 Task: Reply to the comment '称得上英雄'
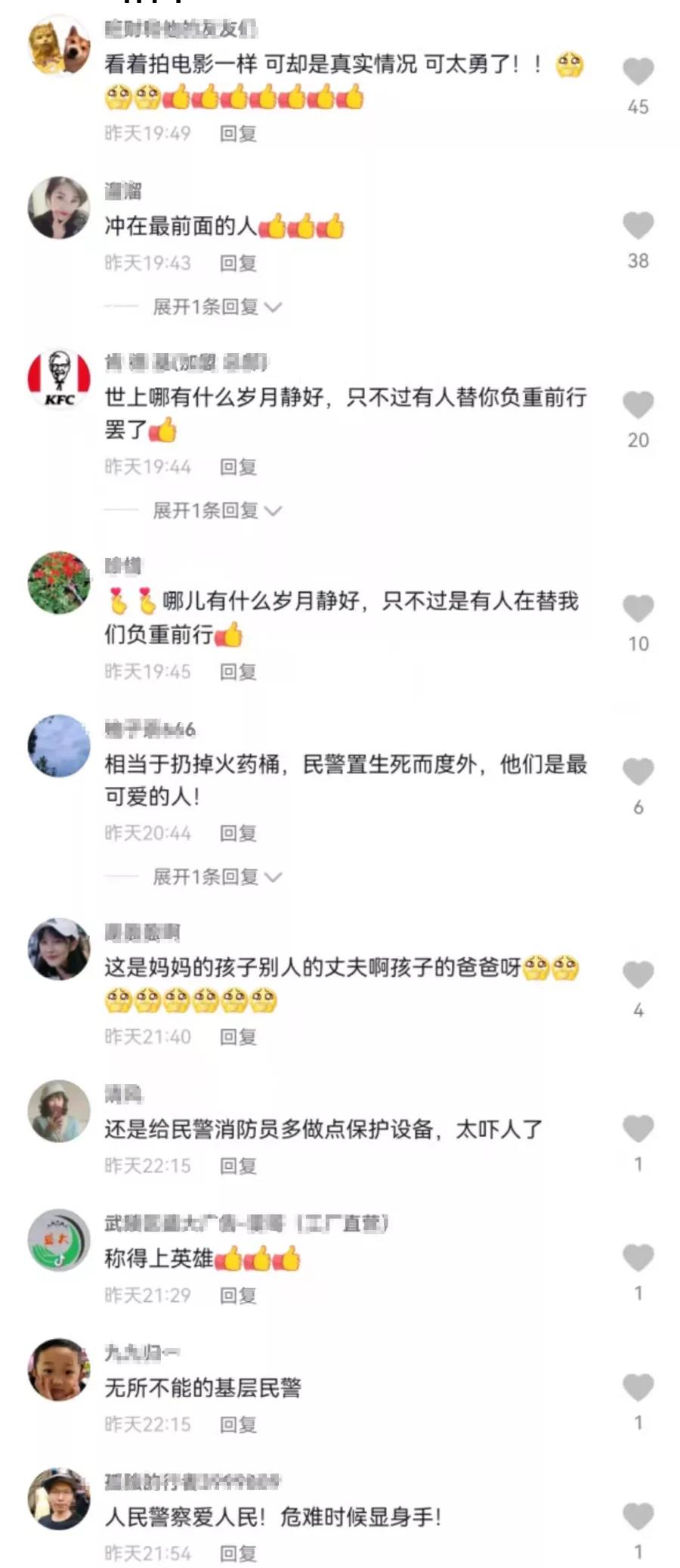point(238,1295)
